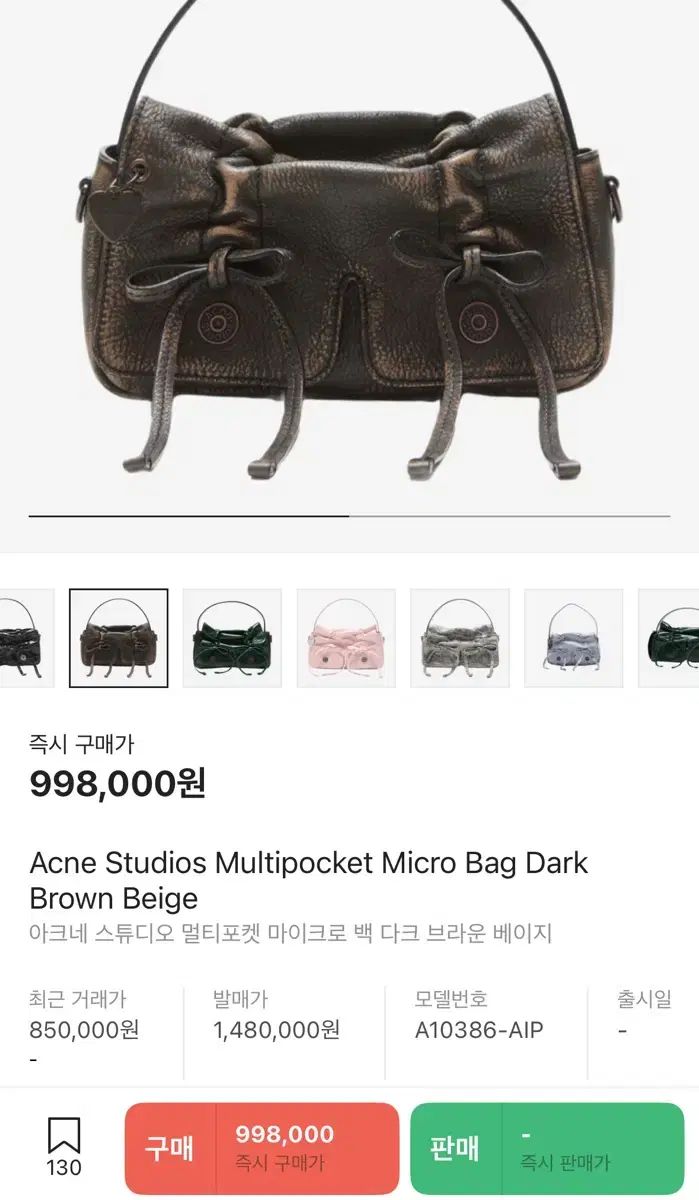Image resolution: width=699 pixels, height=1200 pixels.
Task: Open the main bag product image
Action: click(x=349, y=260)
